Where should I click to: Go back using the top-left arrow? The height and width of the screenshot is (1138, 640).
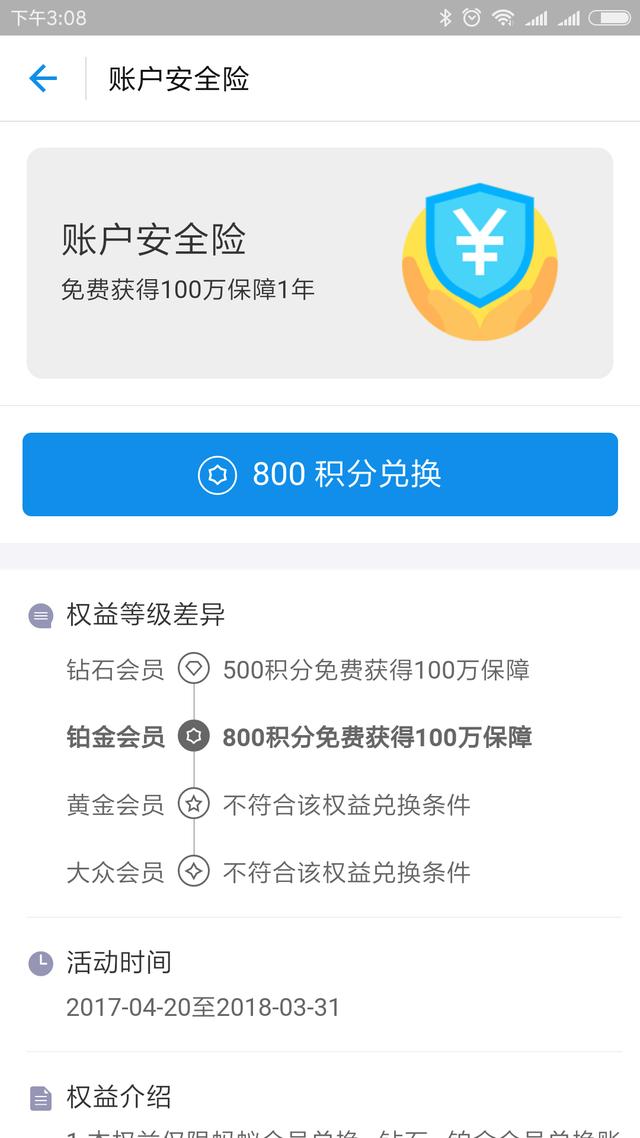tap(43, 78)
